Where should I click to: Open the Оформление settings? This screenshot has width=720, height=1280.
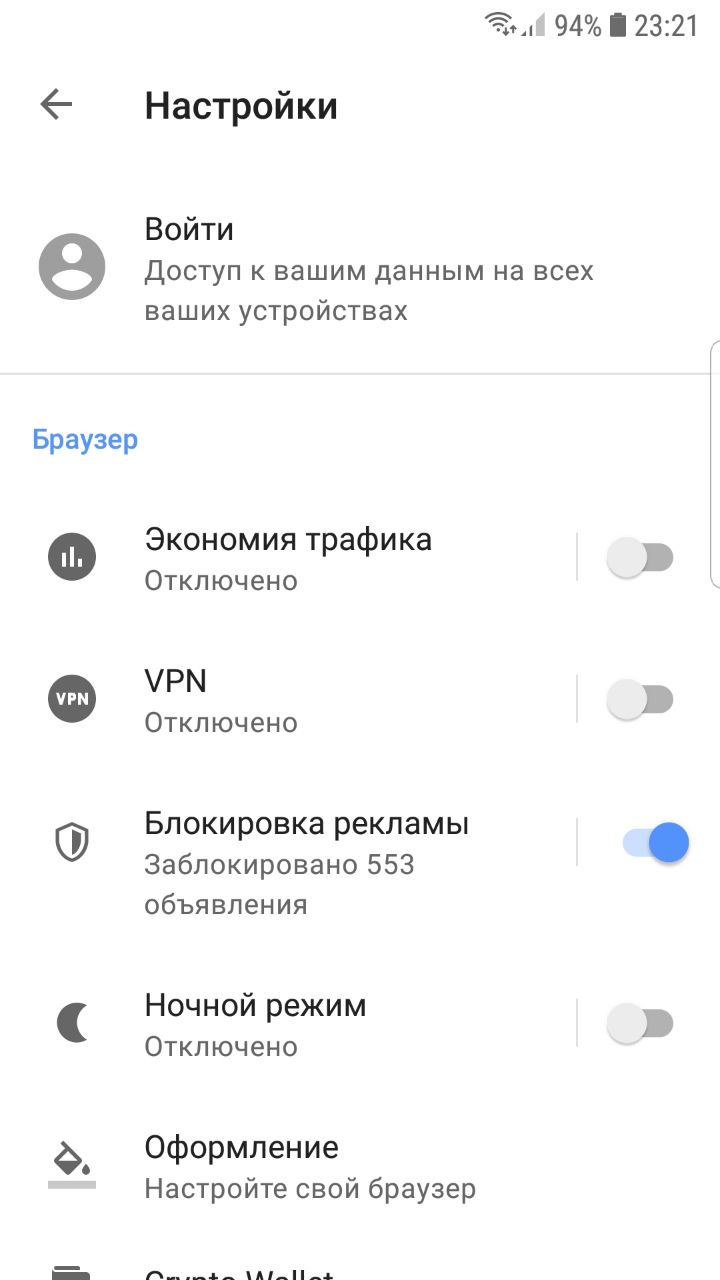[360, 1166]
